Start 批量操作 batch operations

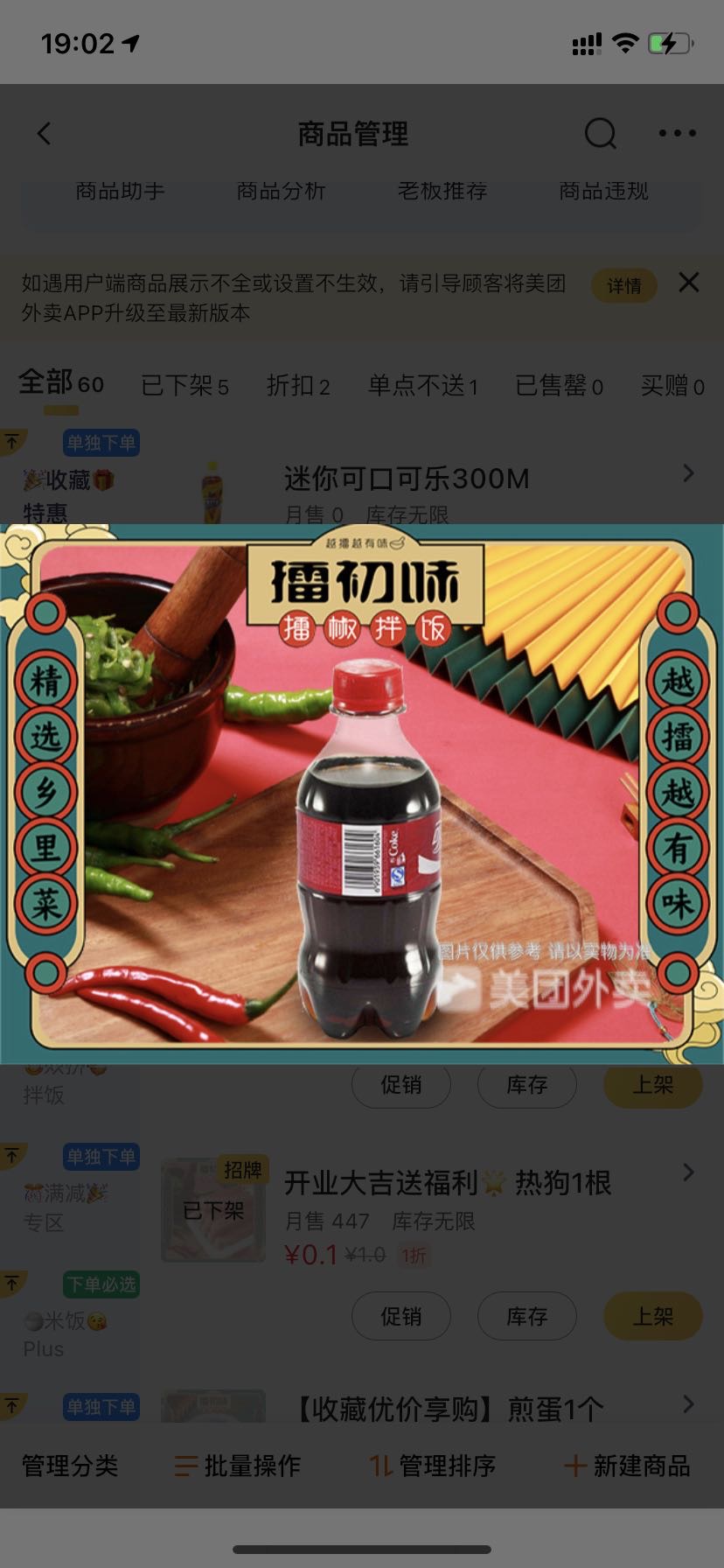click(x=238, y=1466)
